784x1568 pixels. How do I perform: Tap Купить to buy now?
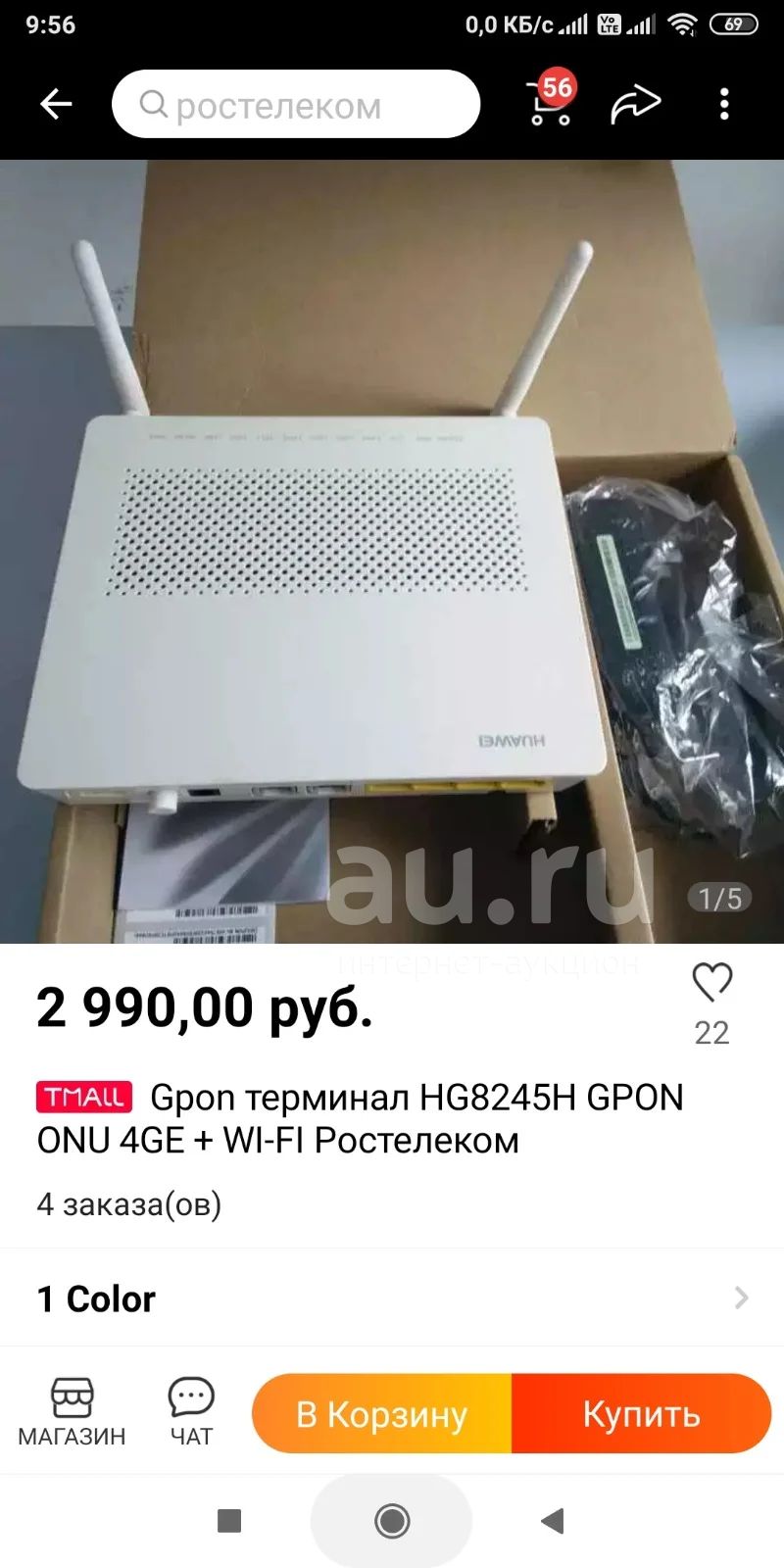coord(642,1413)
